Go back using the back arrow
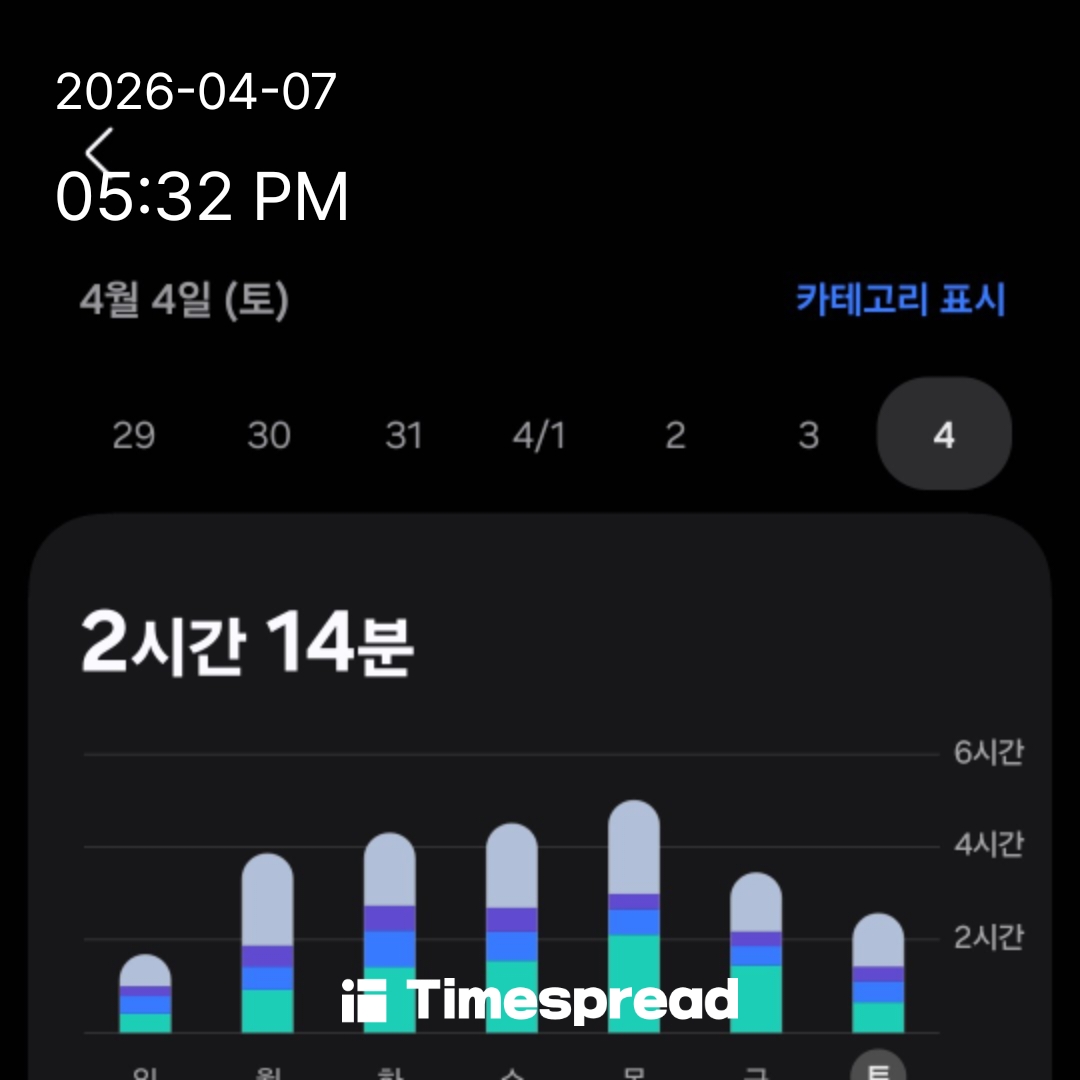Viewport: 1080px width, 1080px height. 99,153
